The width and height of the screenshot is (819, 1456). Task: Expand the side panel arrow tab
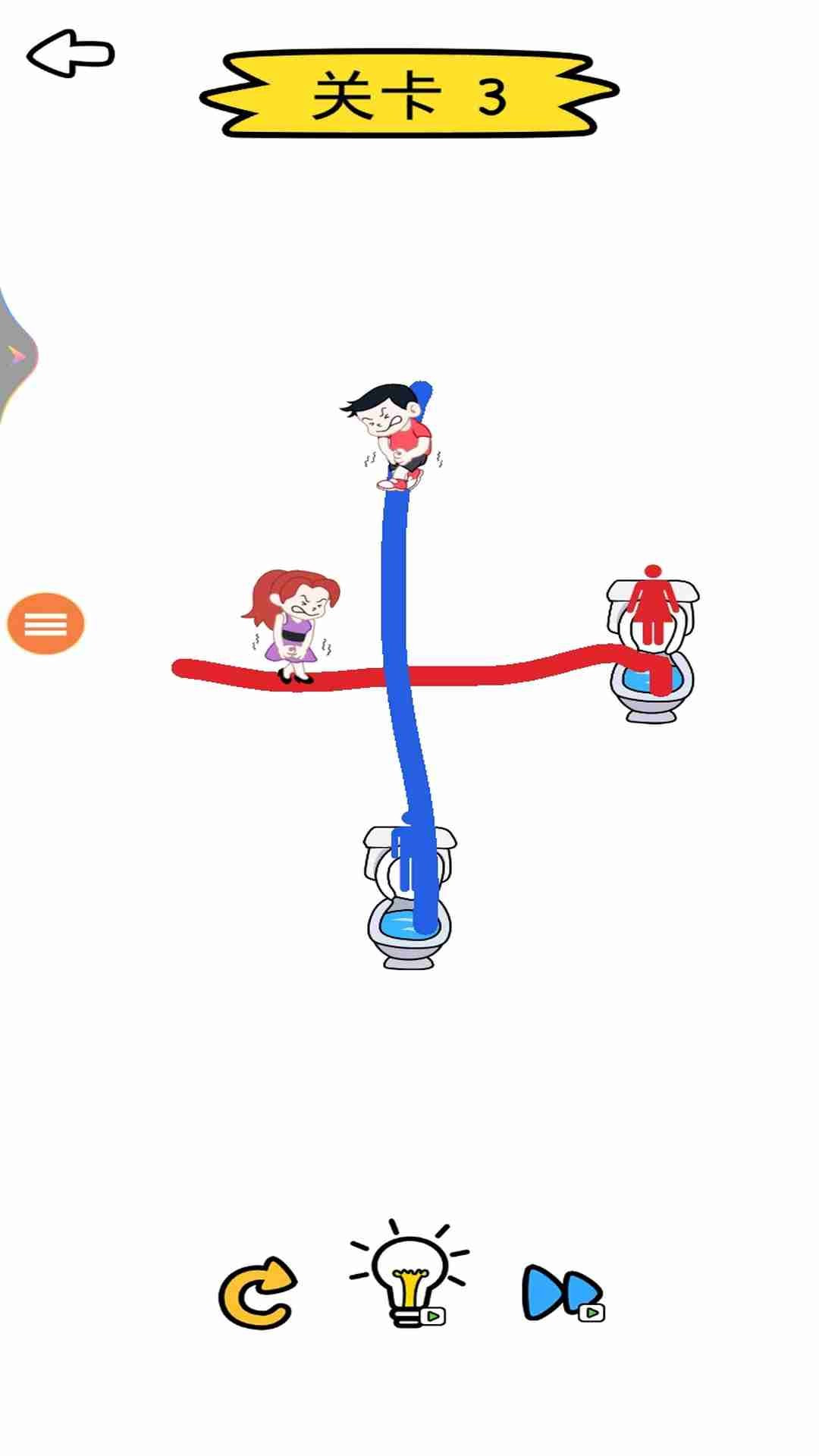click(x=15, y=356)
